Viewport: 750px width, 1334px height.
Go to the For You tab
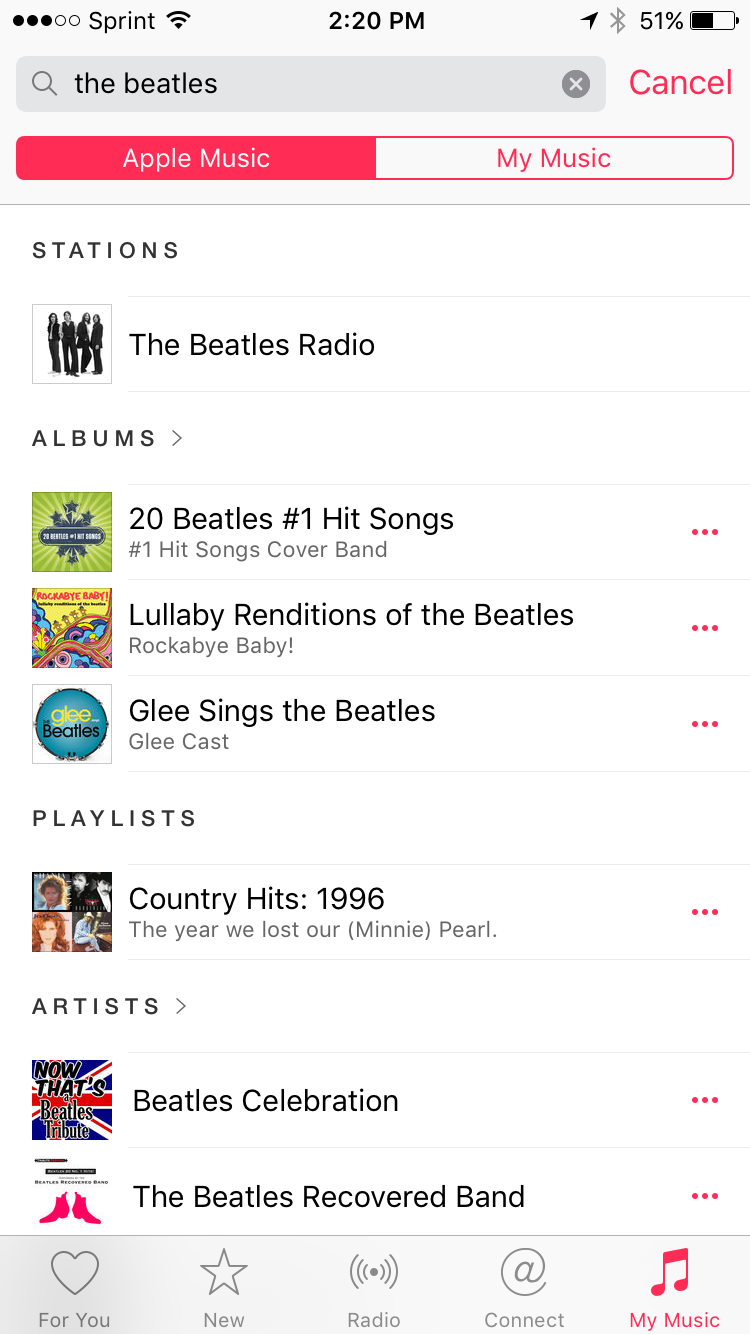[75, 1288]
